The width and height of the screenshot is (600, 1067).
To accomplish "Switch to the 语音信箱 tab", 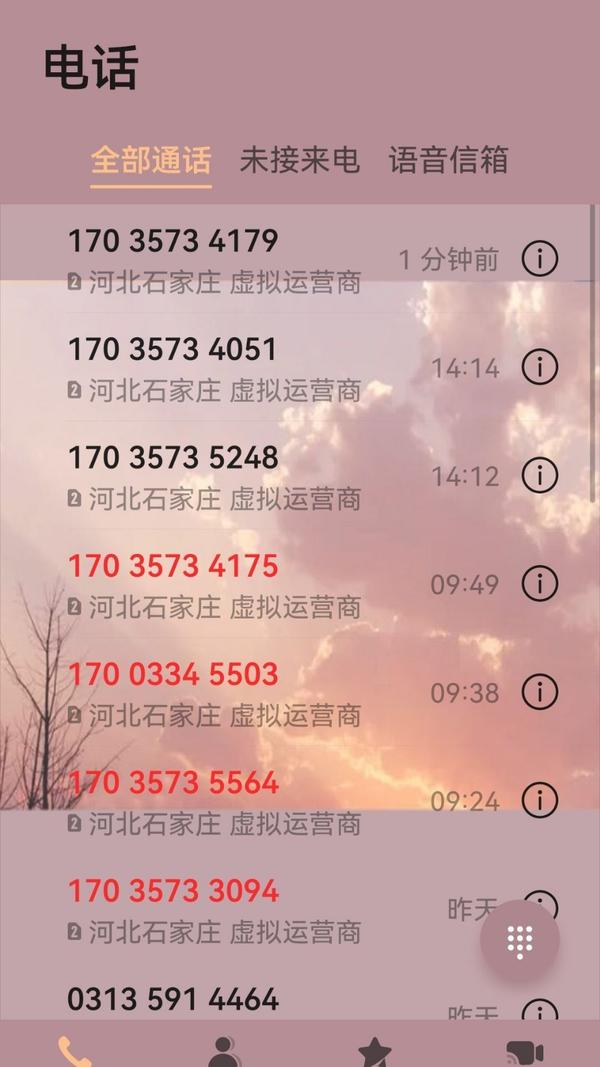I will pos(449,161).
